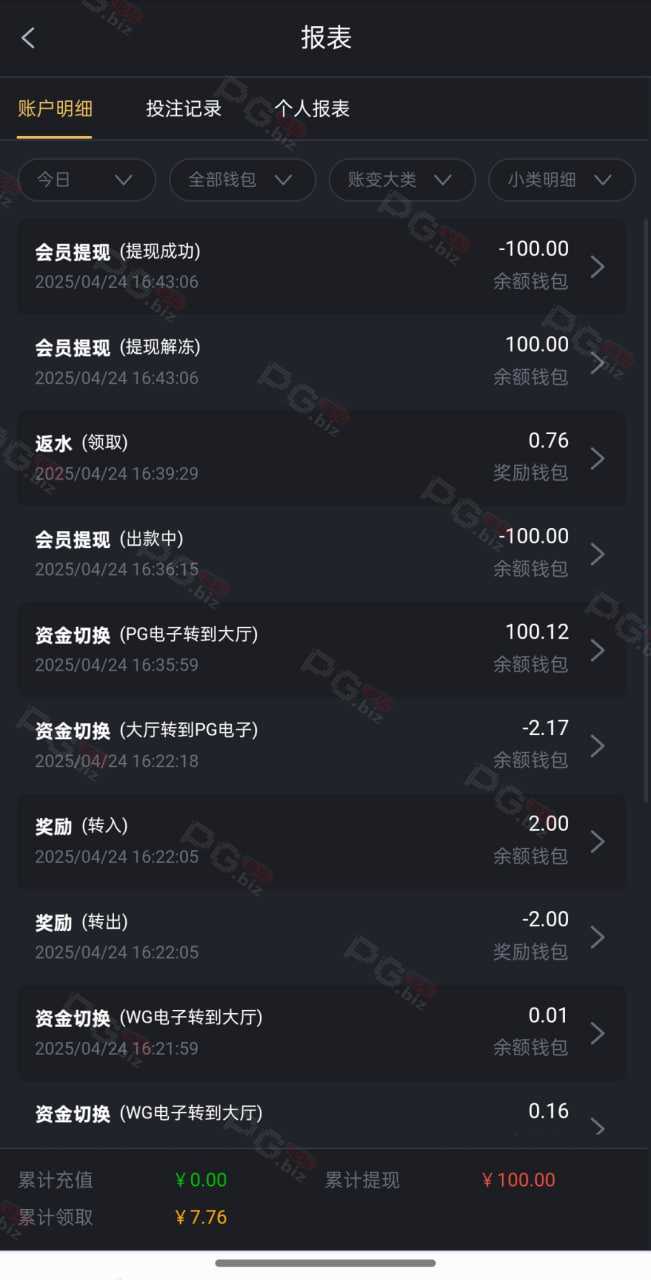The width and height of the screenshot is (651, 1280).
Task: Select the 账户明细 tab
Action: click(55, 109)
